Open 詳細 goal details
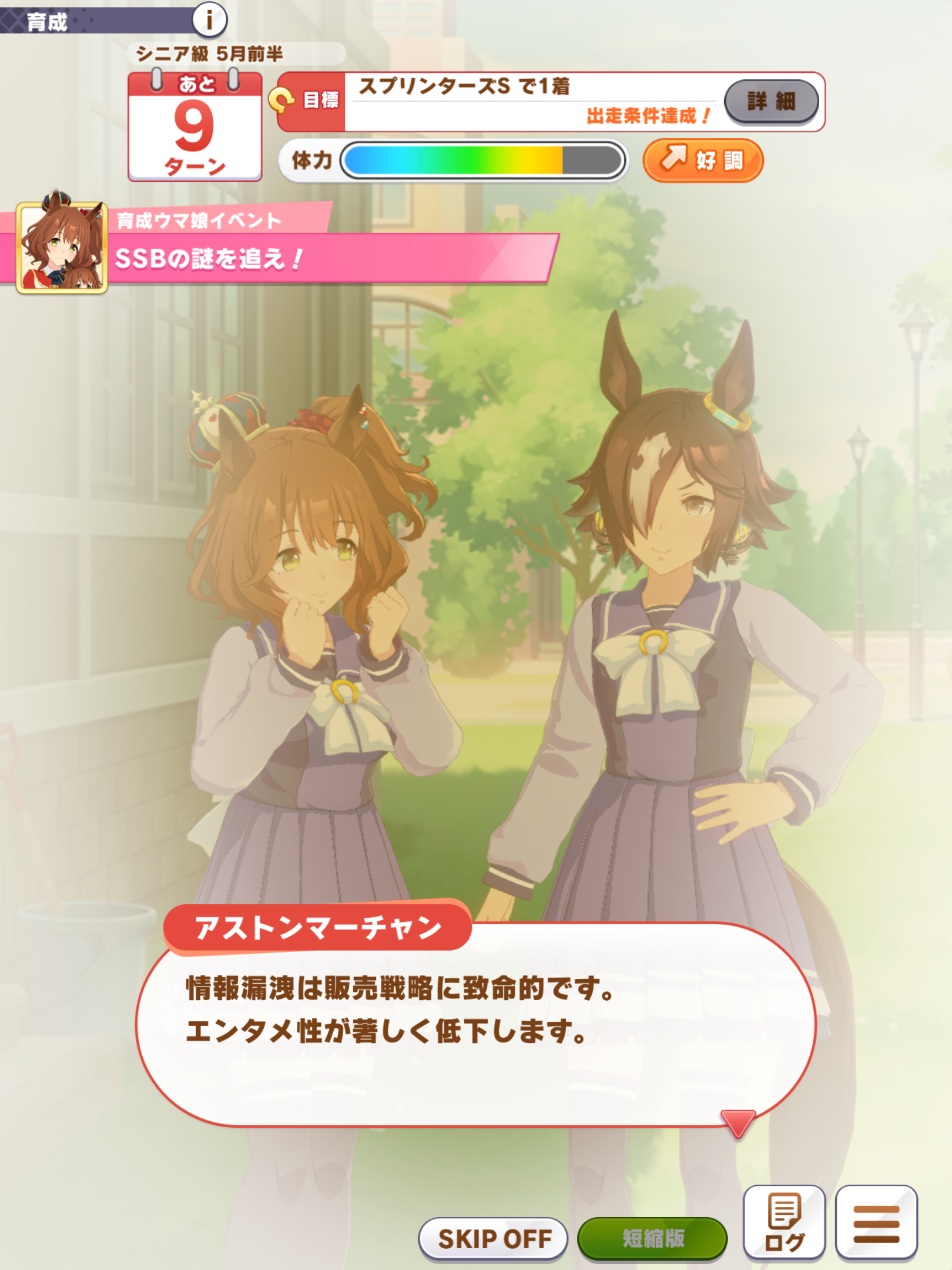Viewport: 952px width, 1270px height. tap(771, 101)
